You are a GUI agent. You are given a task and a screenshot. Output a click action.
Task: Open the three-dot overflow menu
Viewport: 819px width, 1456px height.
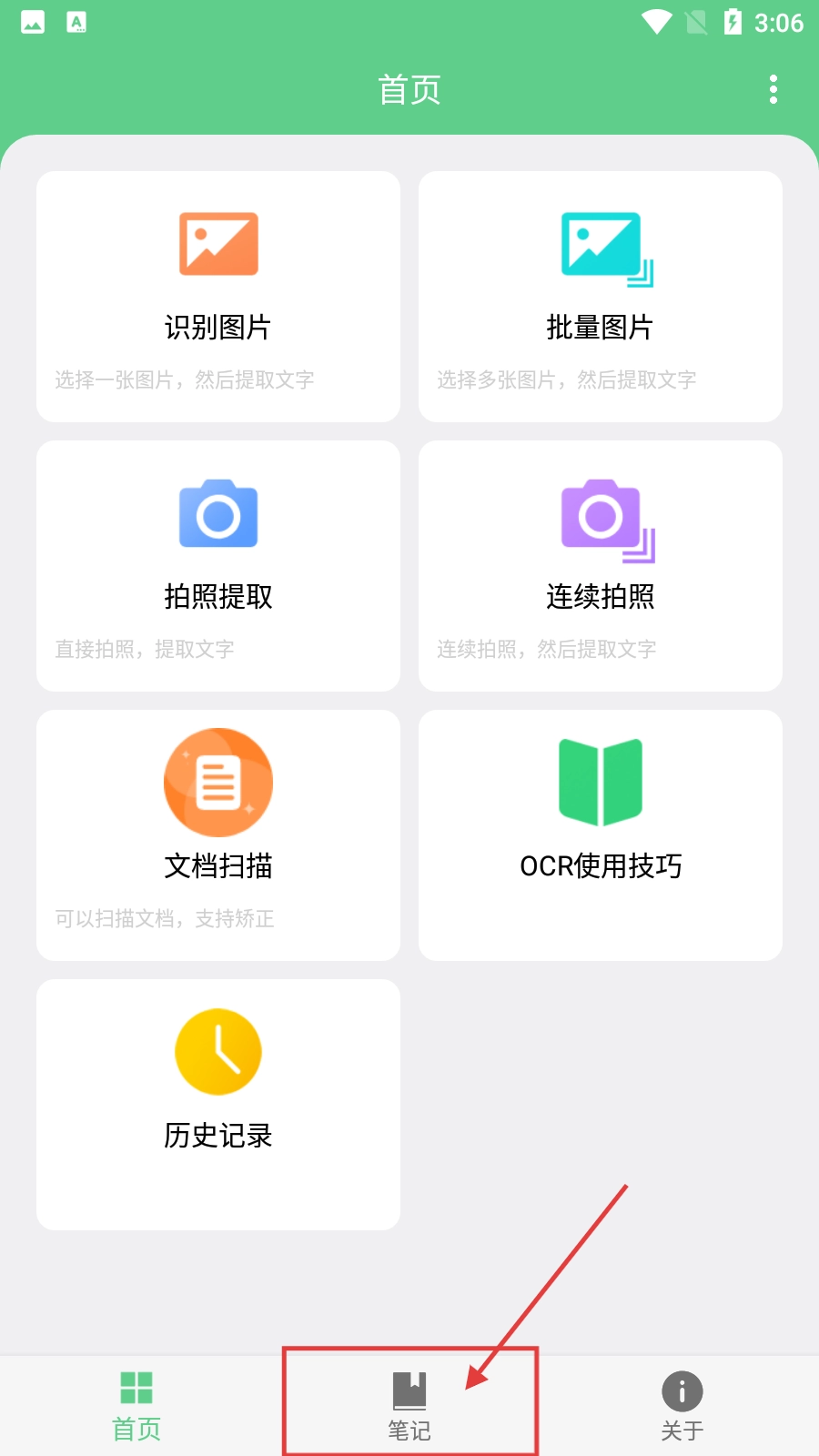[773, 89]
